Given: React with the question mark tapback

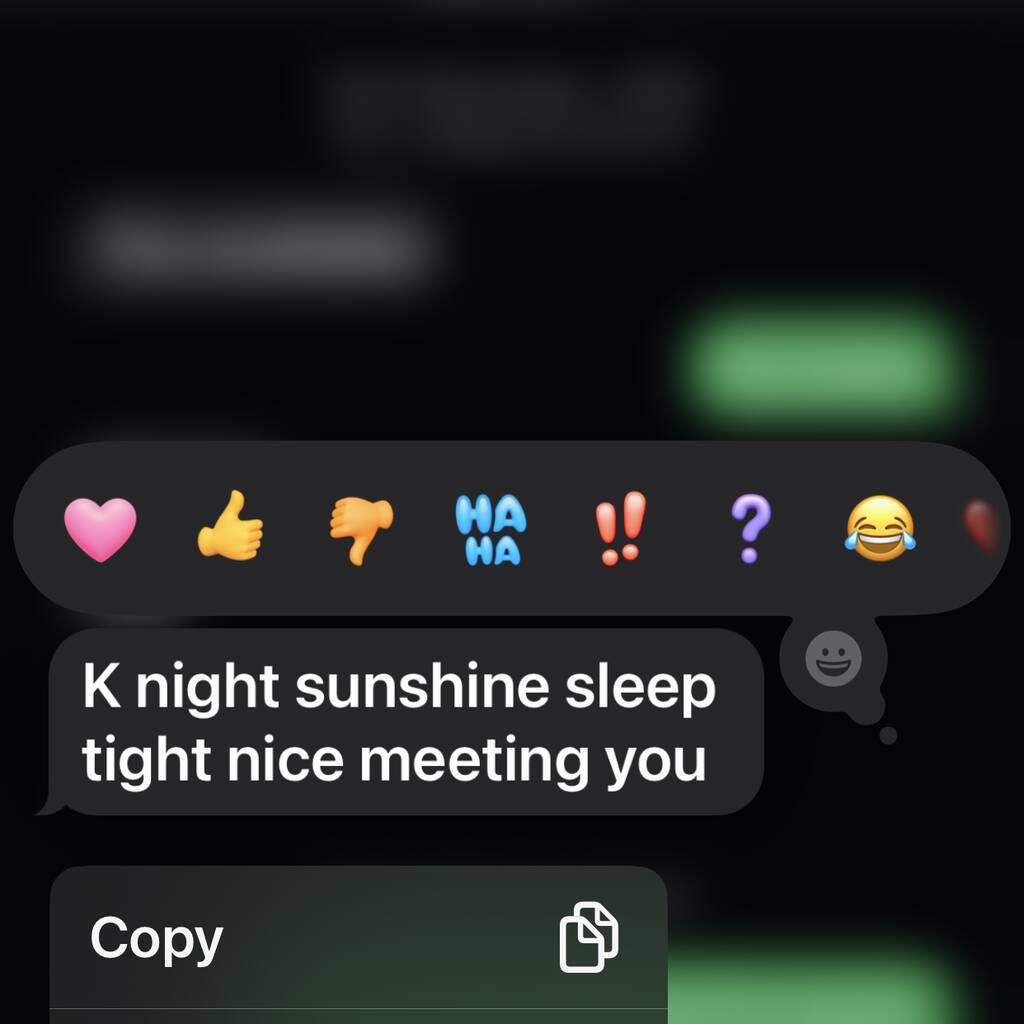Looking at the screenshot, I should 749,528.
